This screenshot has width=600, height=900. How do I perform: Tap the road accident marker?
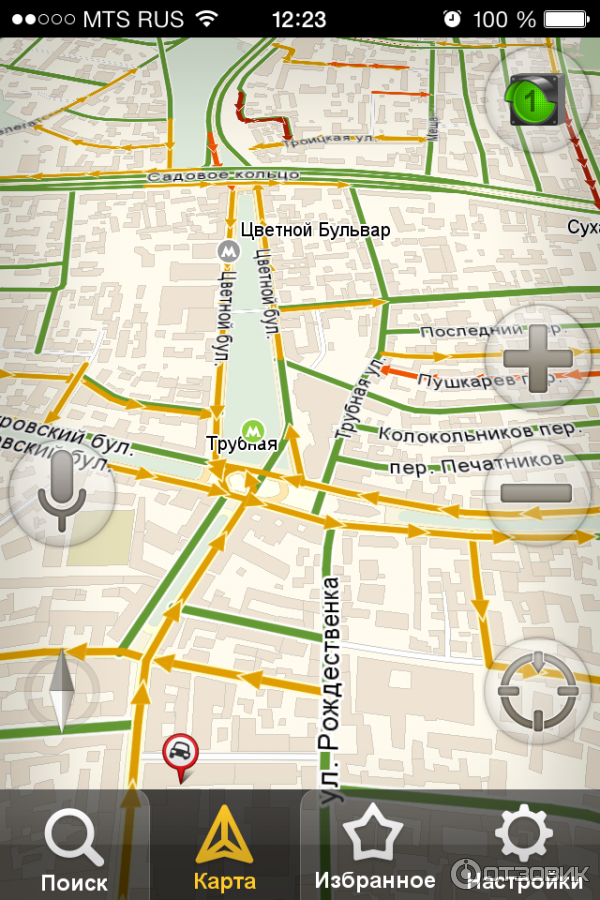click(180, 754)
